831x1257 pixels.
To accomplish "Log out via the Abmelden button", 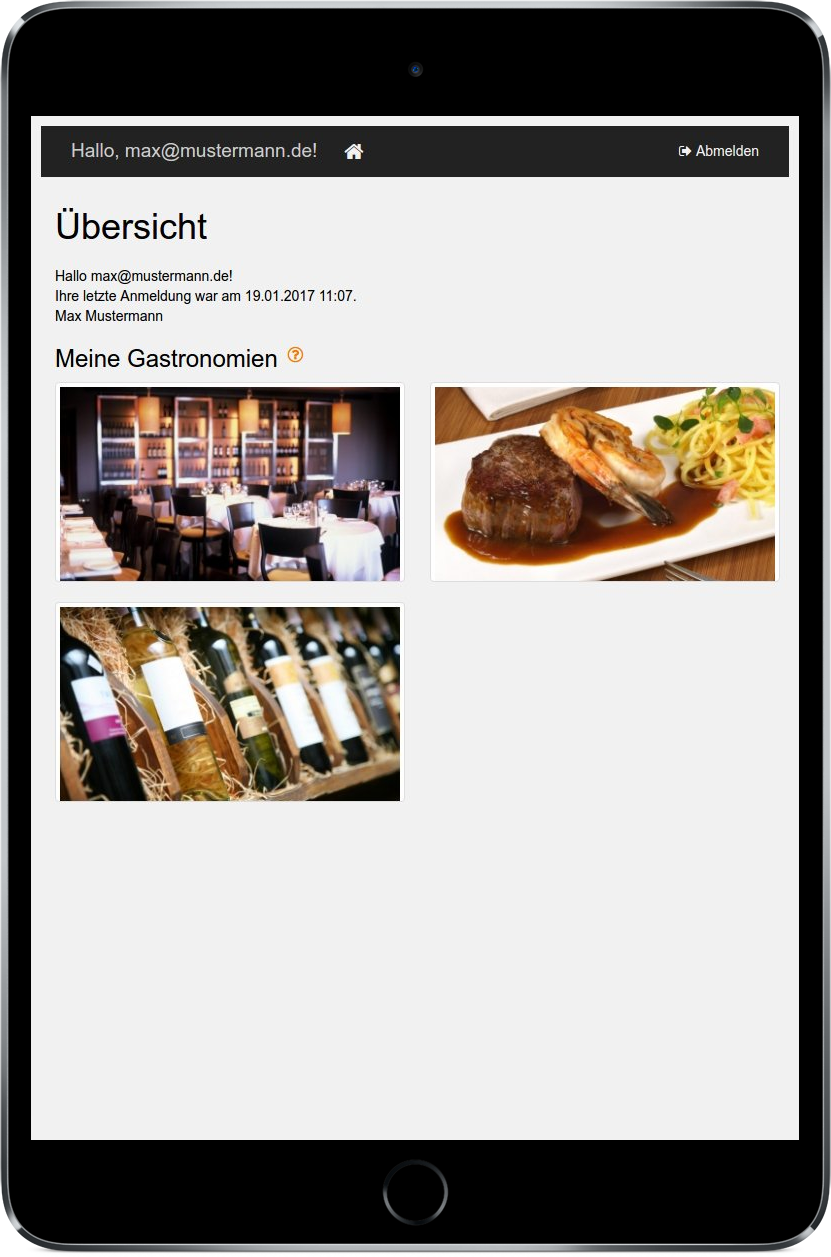I will point(718,151).
